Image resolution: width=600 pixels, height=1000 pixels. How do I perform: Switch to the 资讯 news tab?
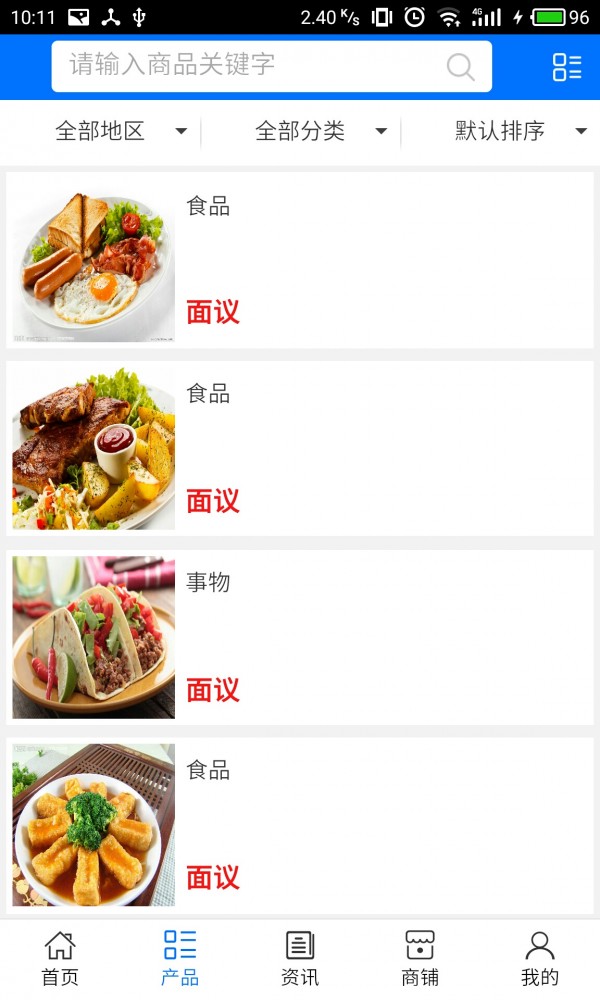click(300, 958)
